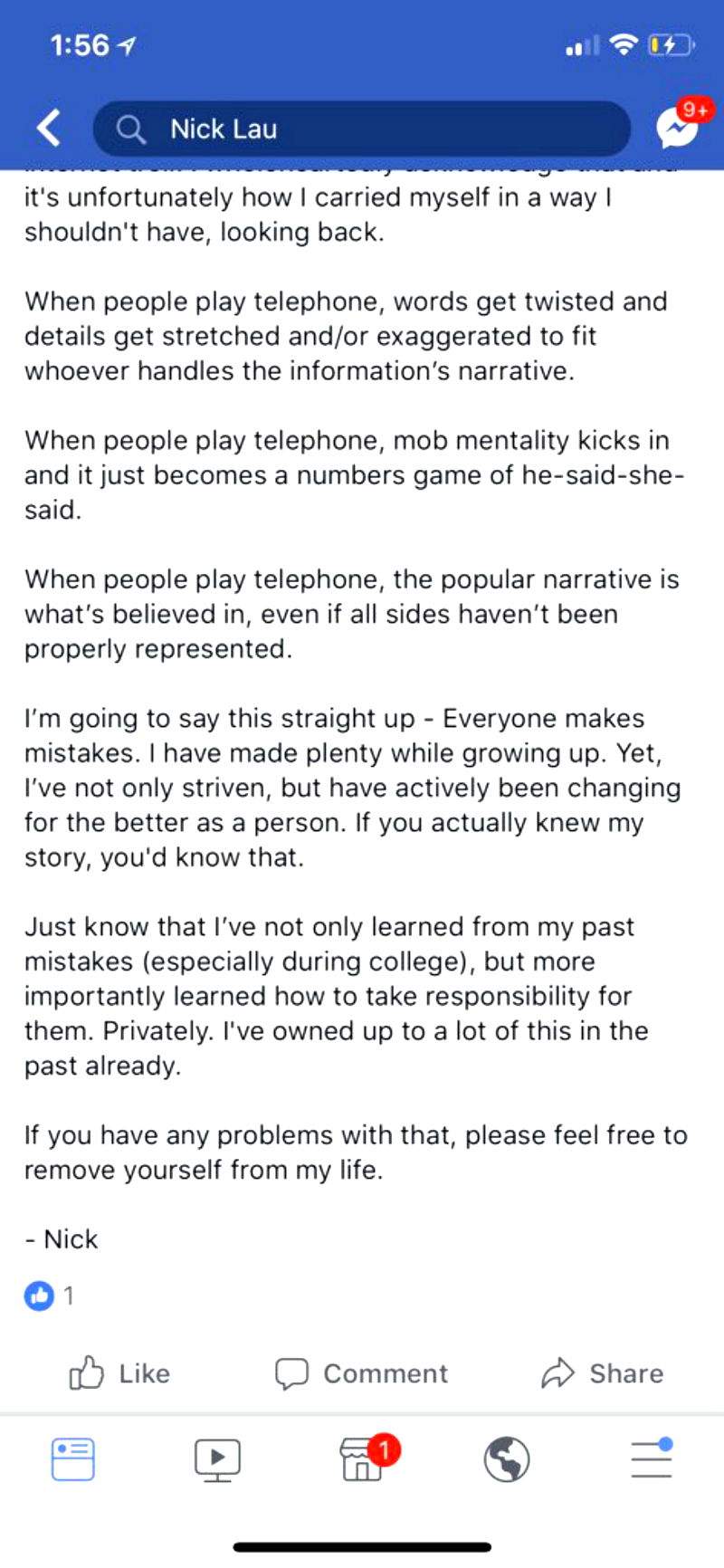Go back with the back arrow
Image resolution: width=724 pixels, height=1568 pixels.
click(x=49, y=129)
